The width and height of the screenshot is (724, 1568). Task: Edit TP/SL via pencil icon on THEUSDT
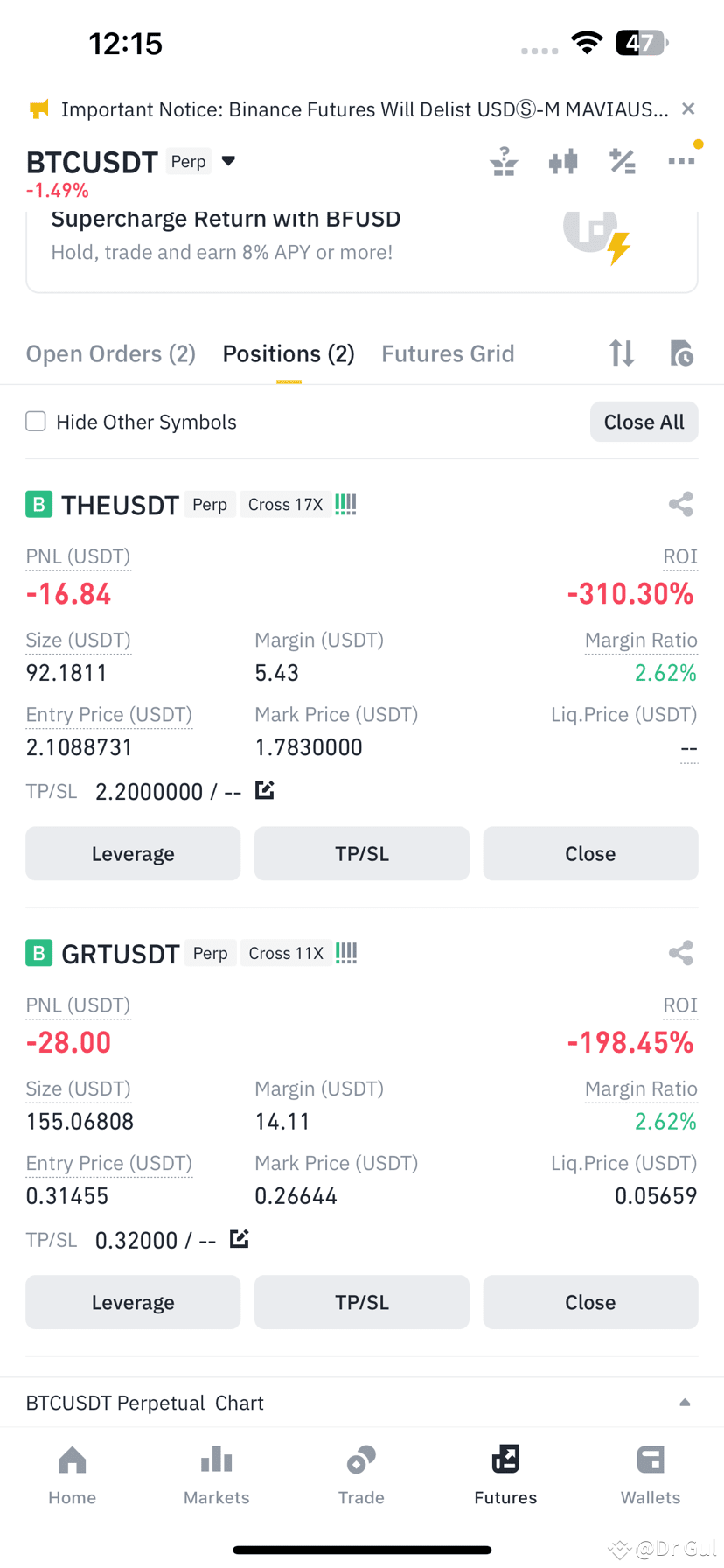[x=264, y=789]
